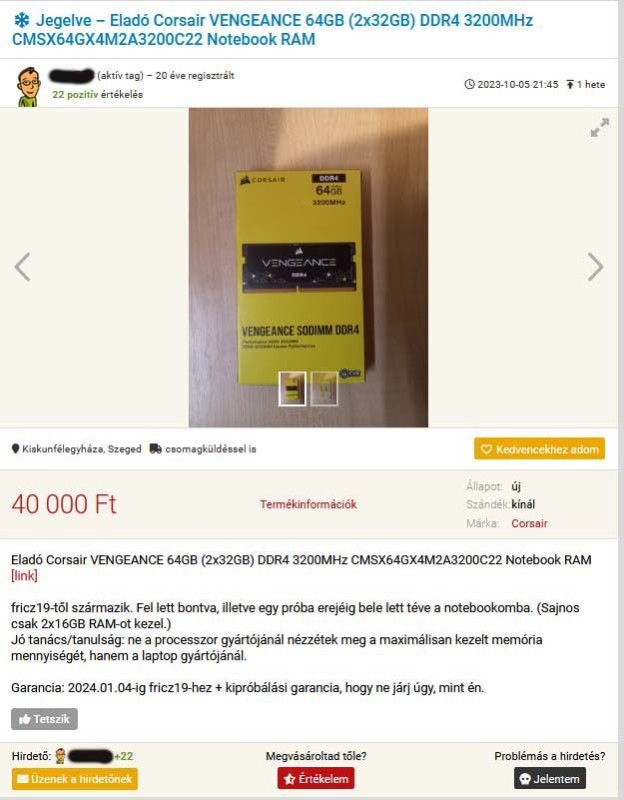This screenshot has width=624, height=800.
Task: Add listing with Kedvencekhez adom
Action: (539, 449)
